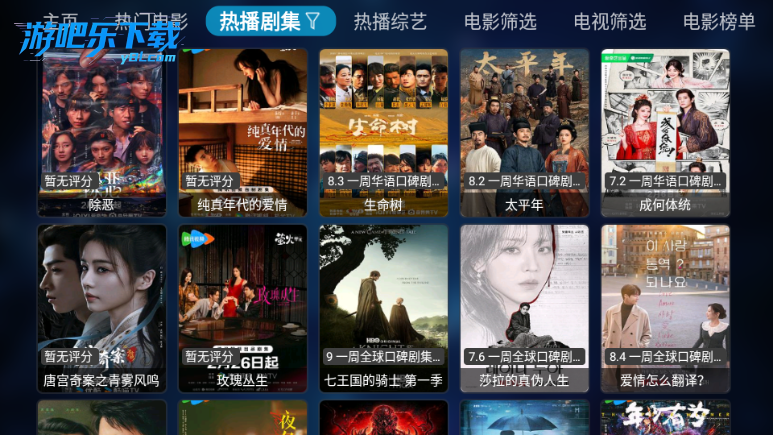Open 七王国的骑士 第一季

click(x=384, y=305)
